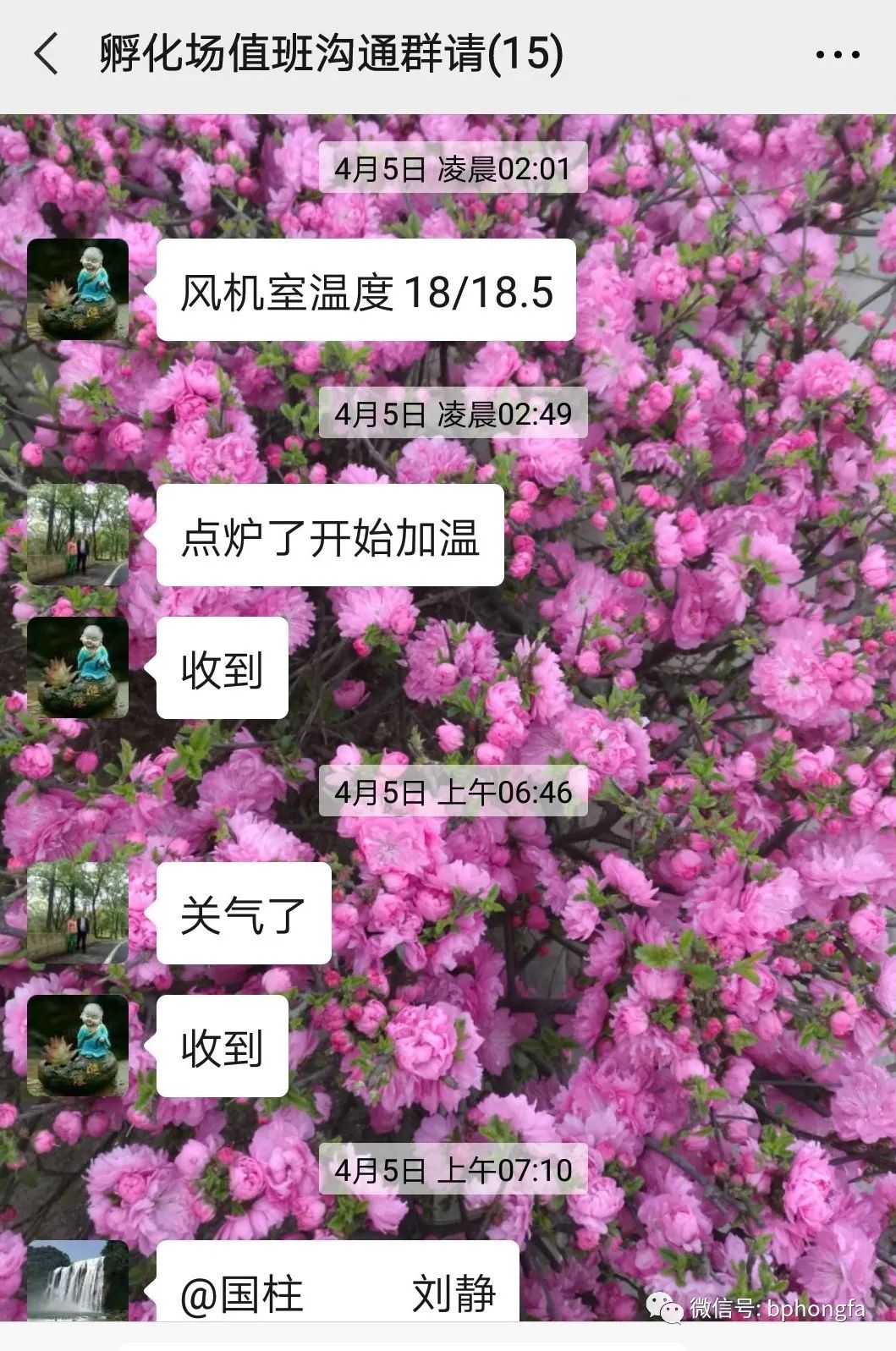Open the waterfall avatar beside @国柱 message
896x1351 pixels.
(78, 1280)
